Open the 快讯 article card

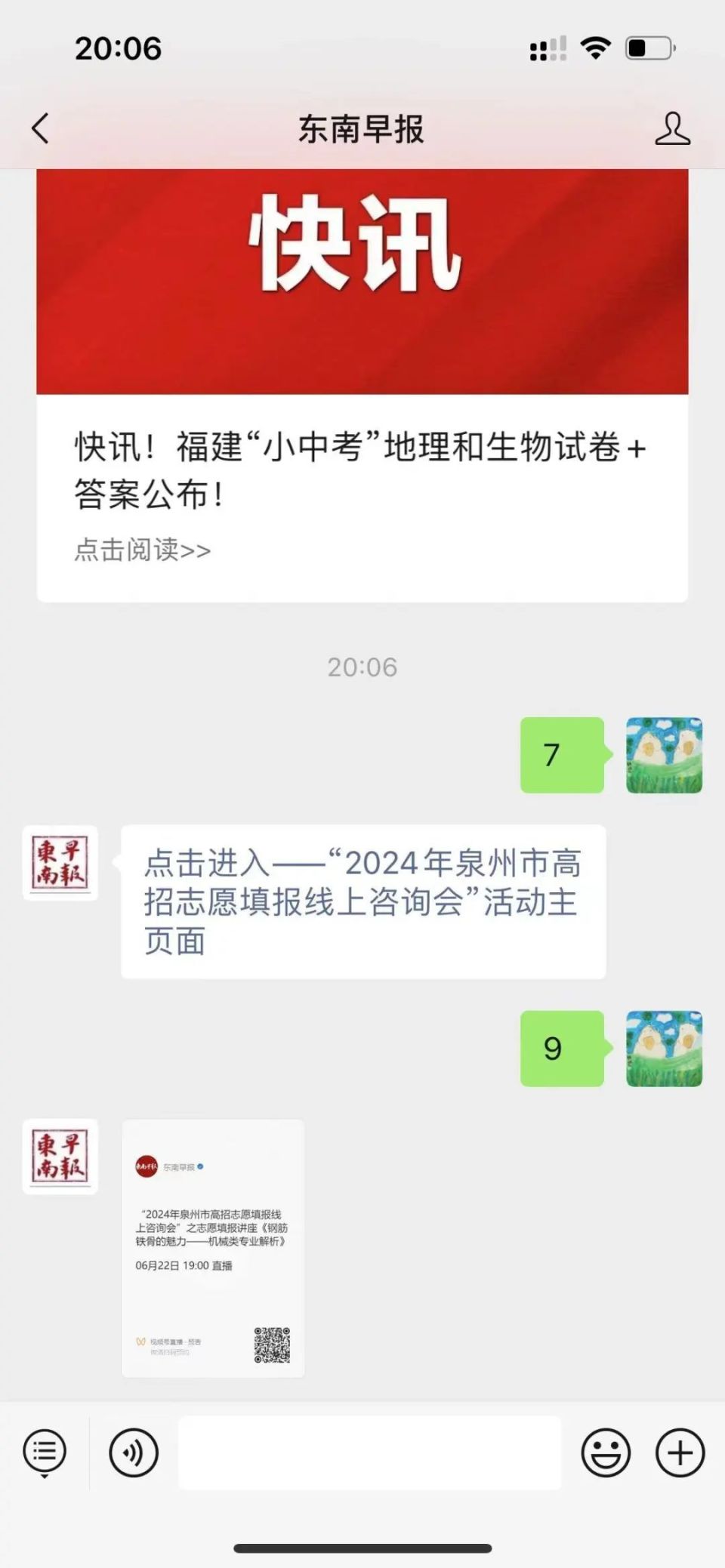pos(362,385)
